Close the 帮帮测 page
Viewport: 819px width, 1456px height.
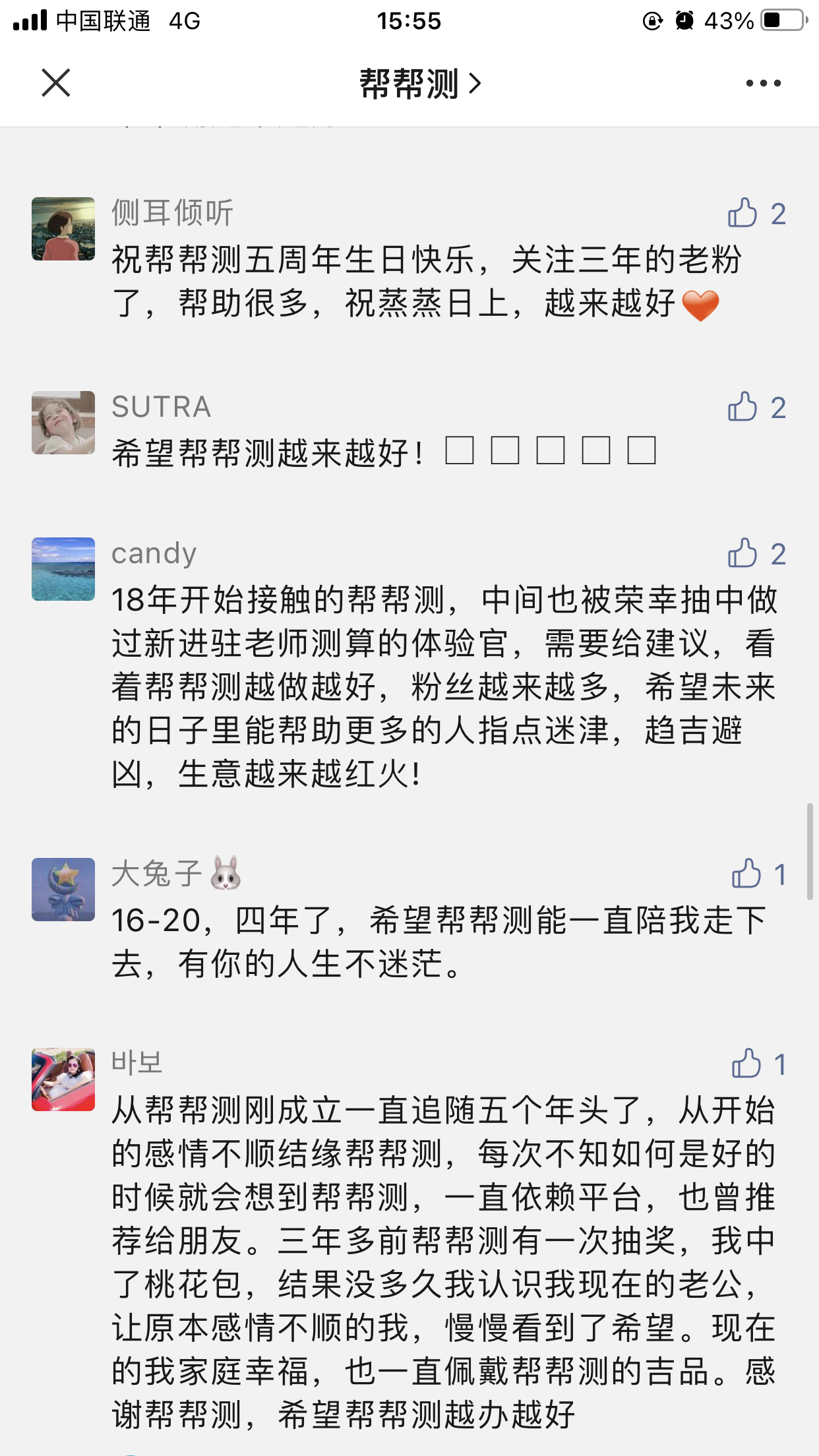(56, 83)
